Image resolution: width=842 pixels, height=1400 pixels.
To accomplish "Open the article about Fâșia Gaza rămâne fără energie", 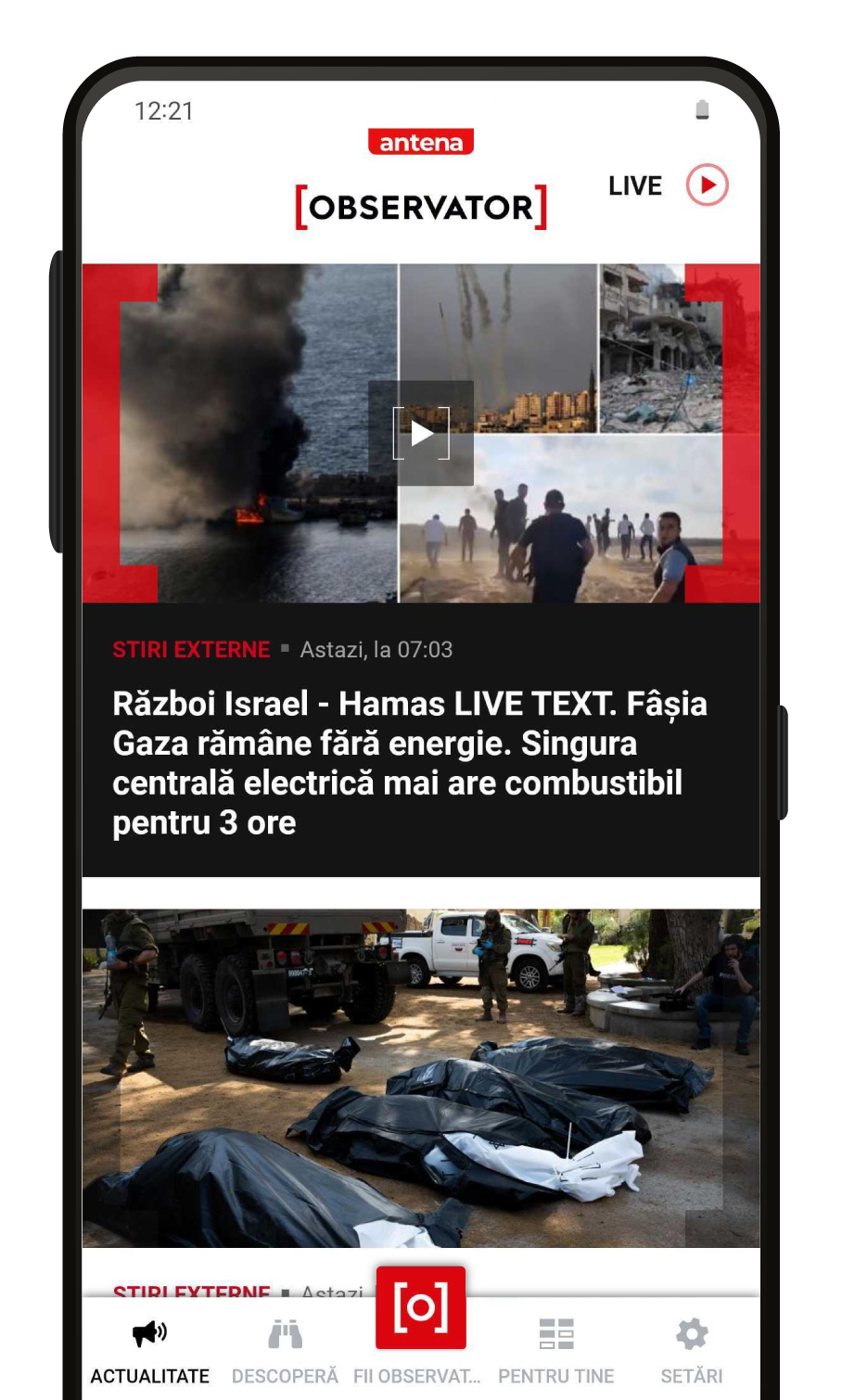I will [409, 762].
